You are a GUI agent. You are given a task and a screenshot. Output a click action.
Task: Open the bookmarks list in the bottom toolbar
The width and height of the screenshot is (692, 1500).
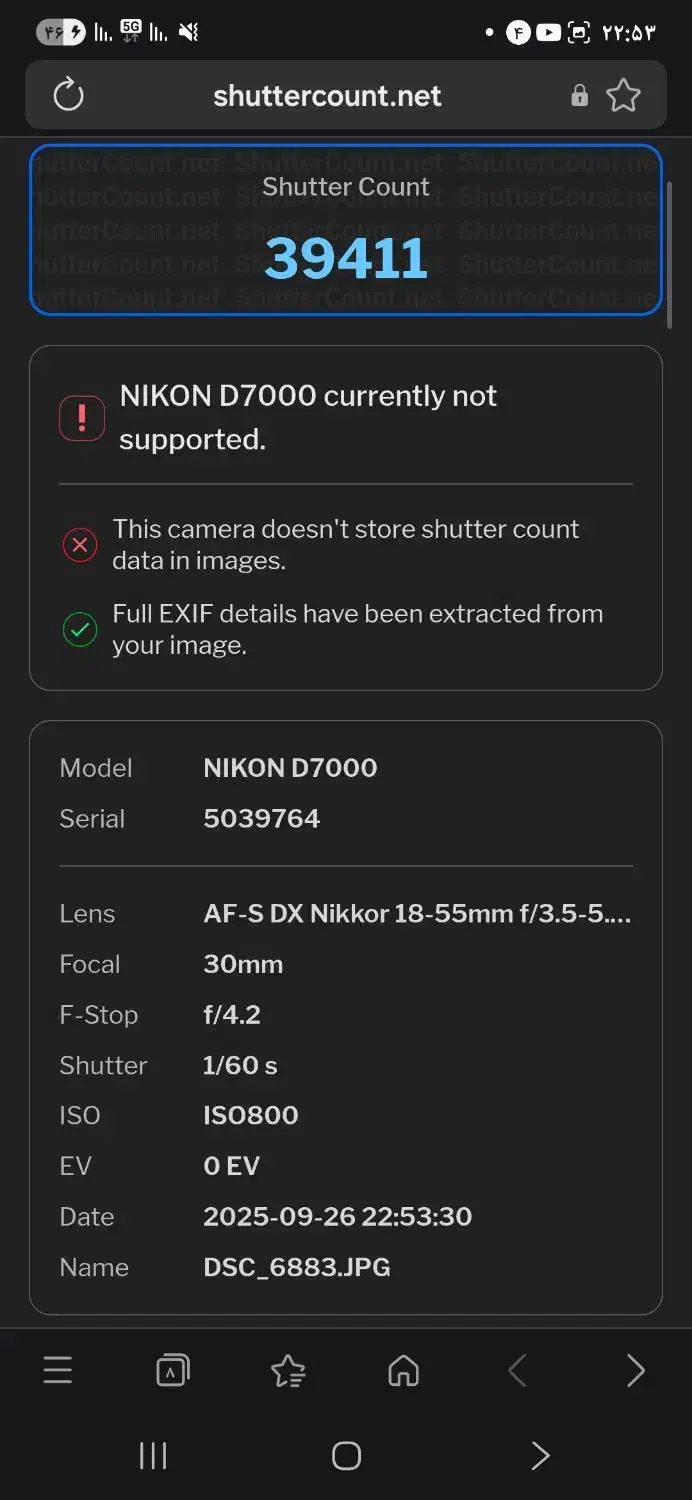click(x=288, y=1370)
